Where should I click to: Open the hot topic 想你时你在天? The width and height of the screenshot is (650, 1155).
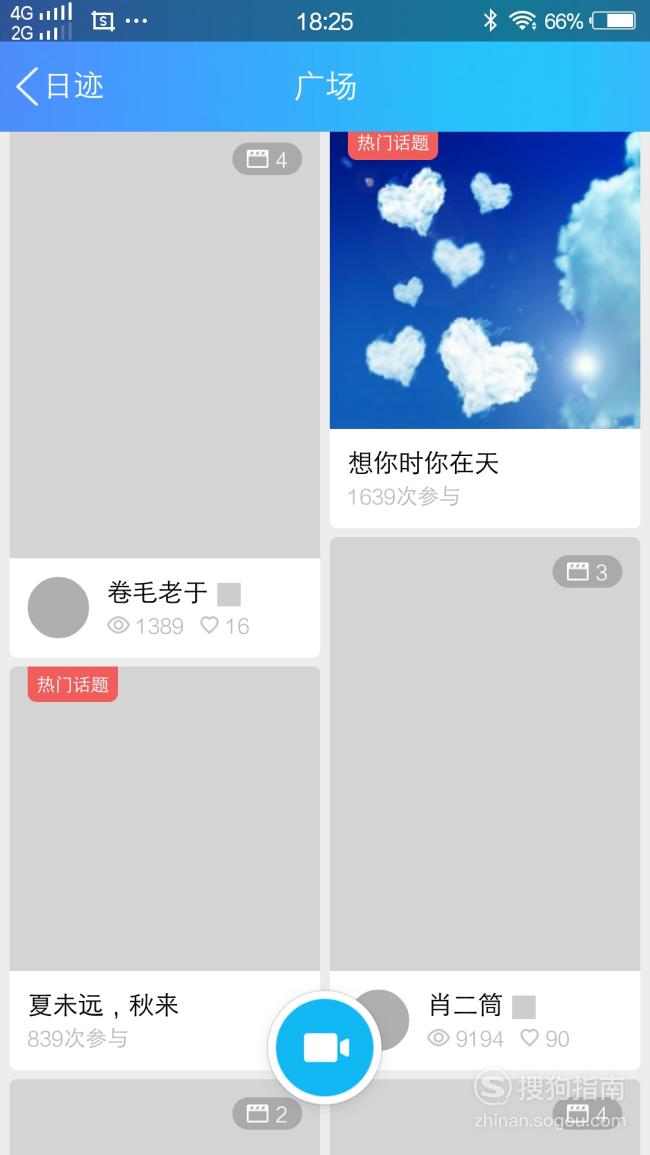485,329
